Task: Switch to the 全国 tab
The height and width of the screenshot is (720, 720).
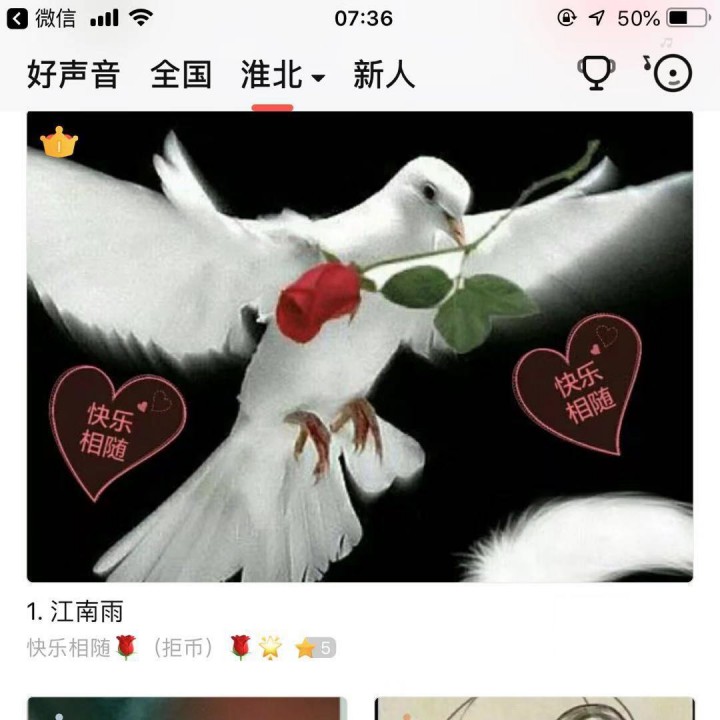Action: [181, 75]
